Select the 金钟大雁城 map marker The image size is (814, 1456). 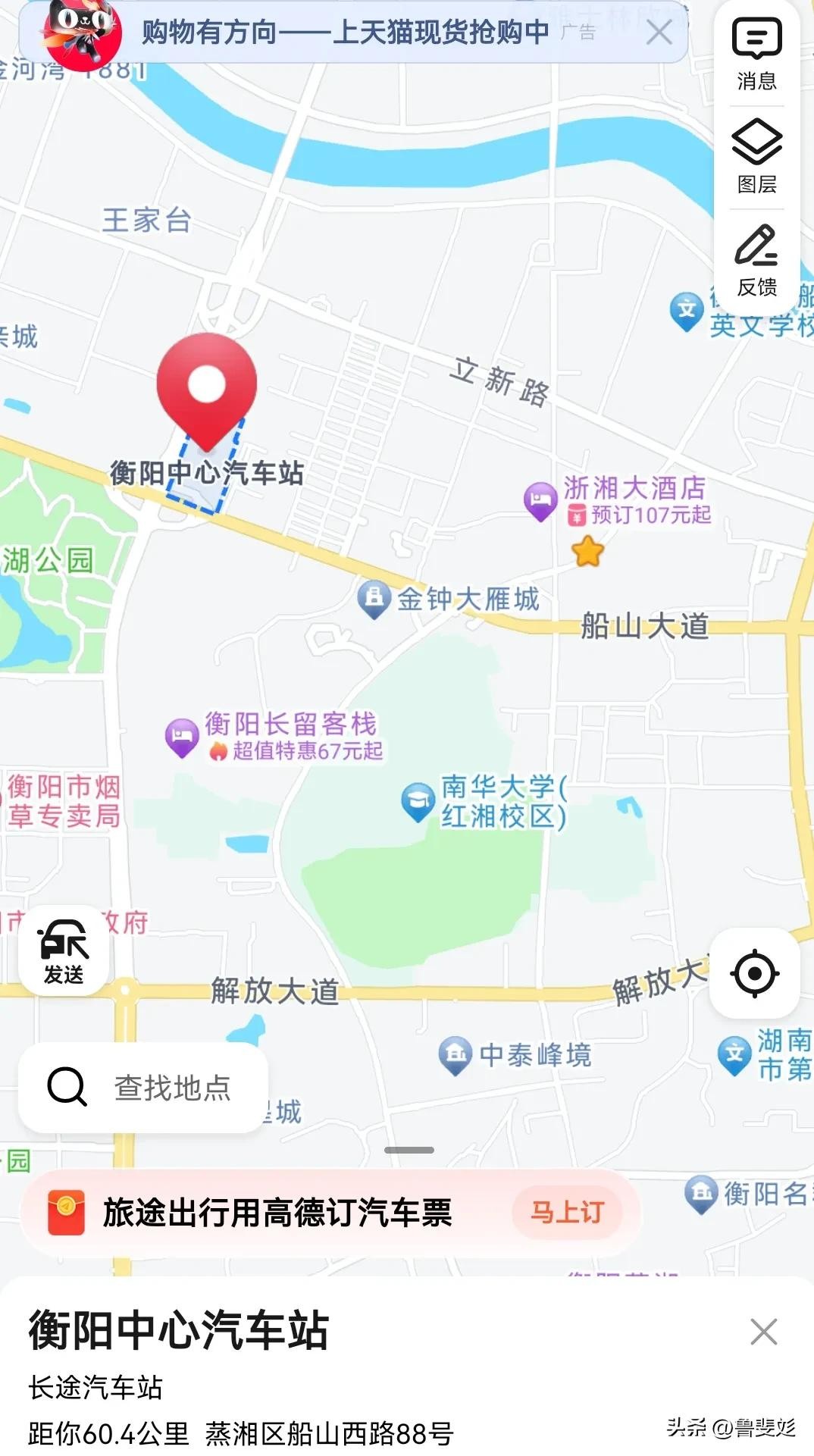pyautogui.click(x=374, y=599)
